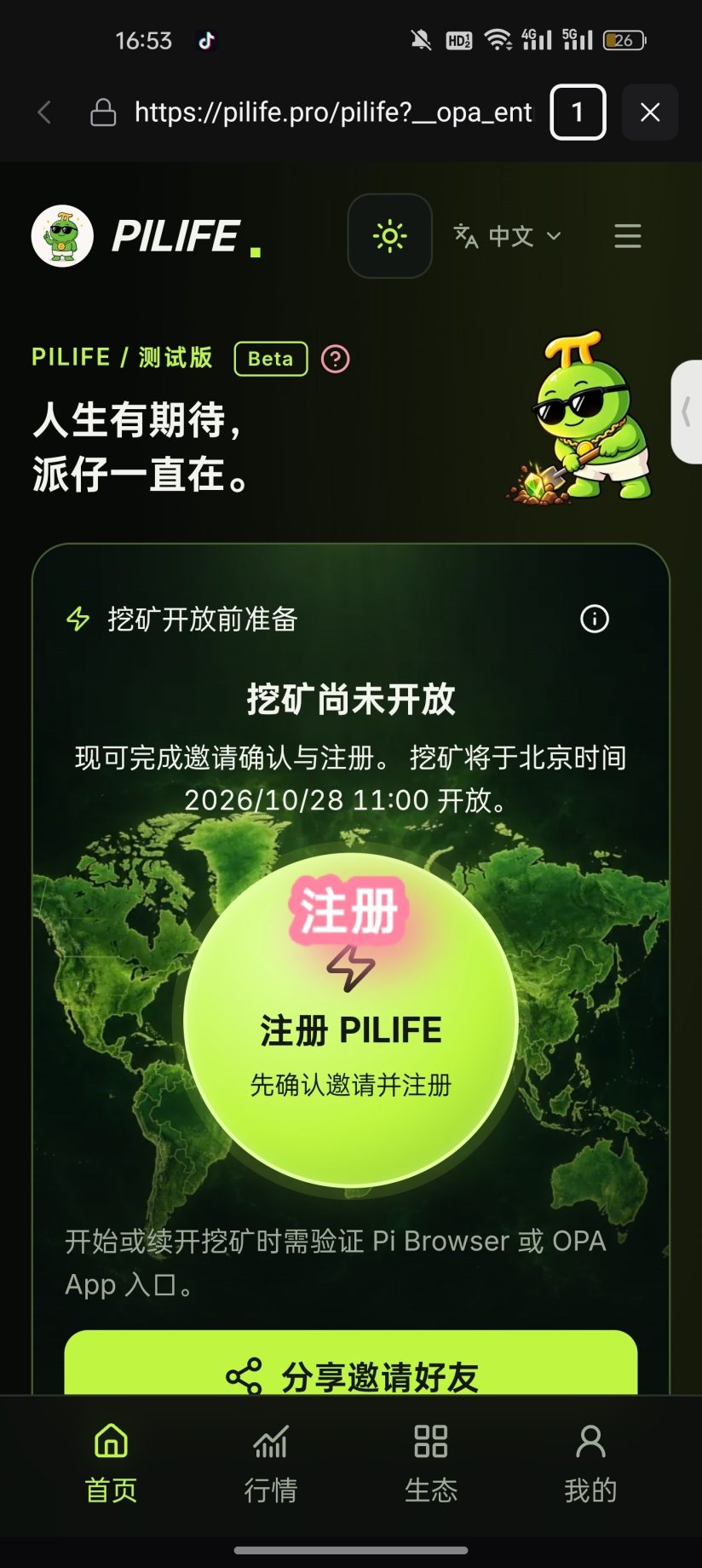Open the hamburger menu

click(x=628, y=236)
